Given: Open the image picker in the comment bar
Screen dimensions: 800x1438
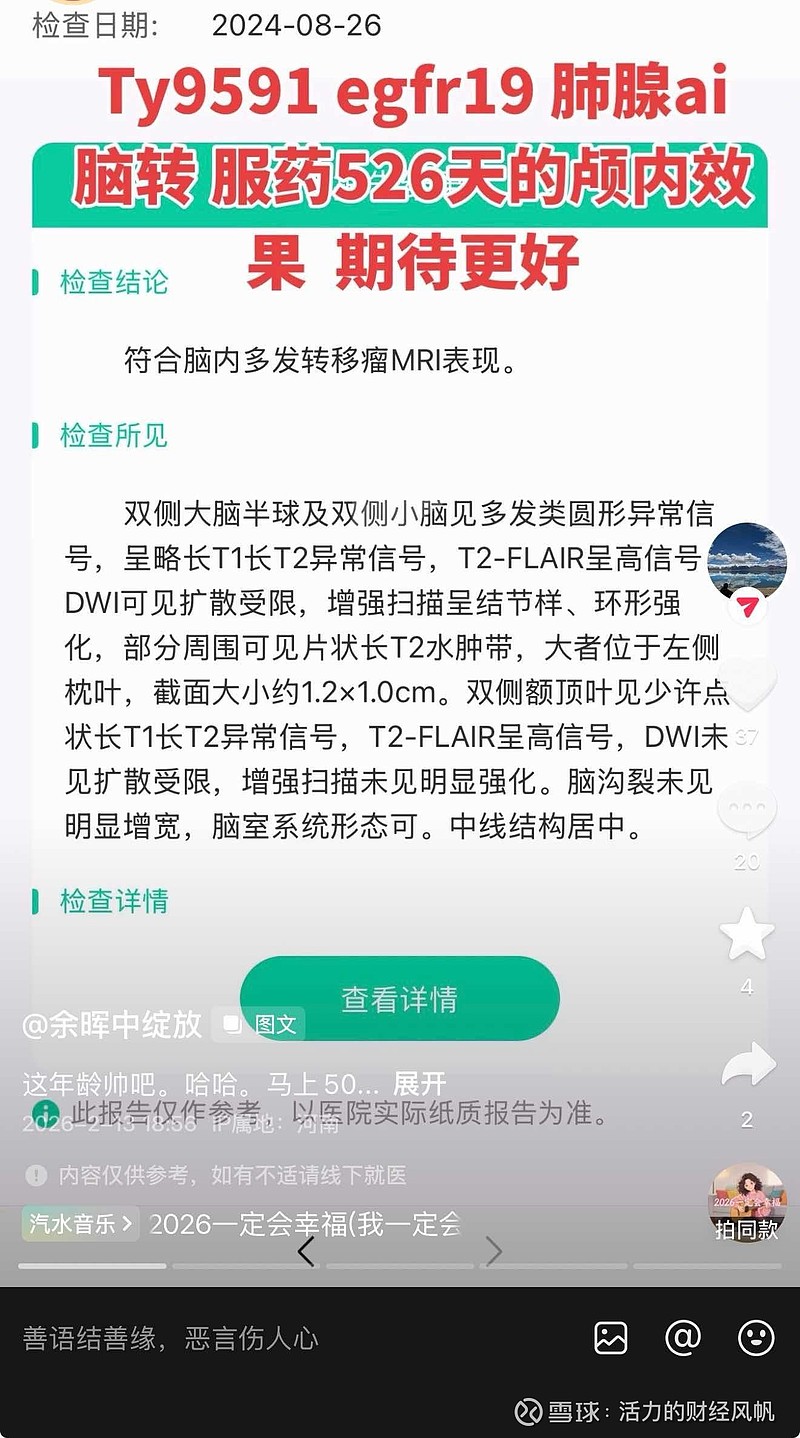Looking at the screenshot, I should [x=610, y=1339].
